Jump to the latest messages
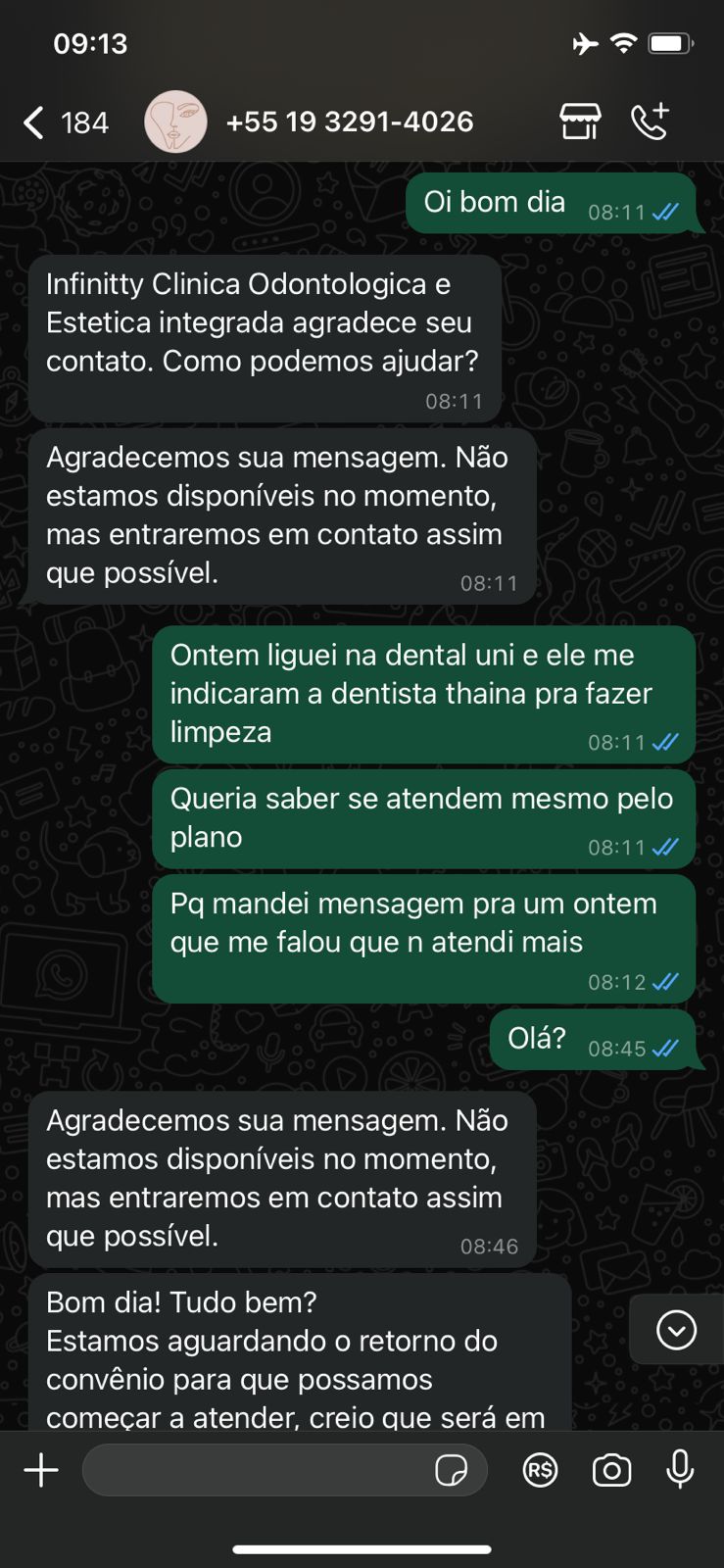This screenshot has width=724, height=1568. point(676,1330)
